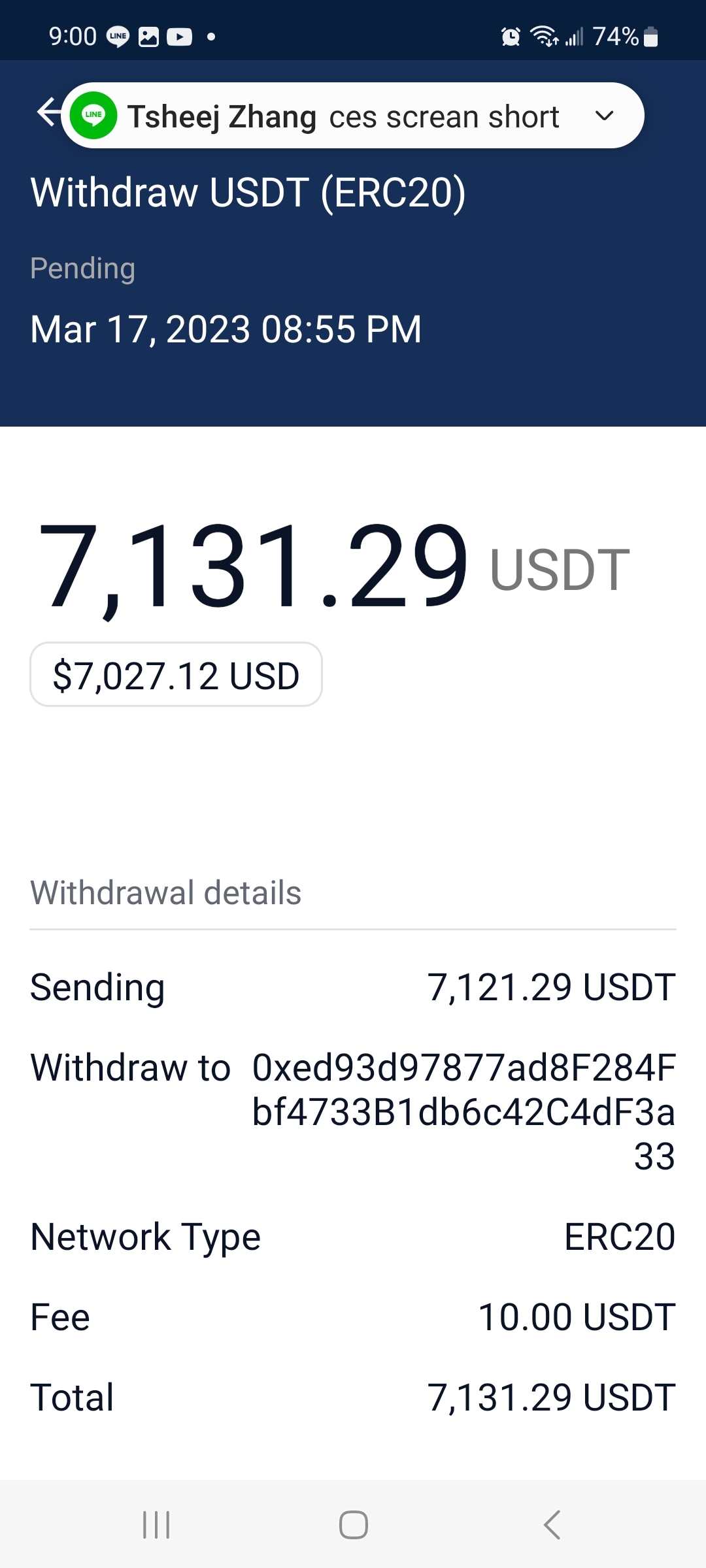Screen dimensions: 706x1568
Task: Go to the home screen
Action: click(353, 1526)
